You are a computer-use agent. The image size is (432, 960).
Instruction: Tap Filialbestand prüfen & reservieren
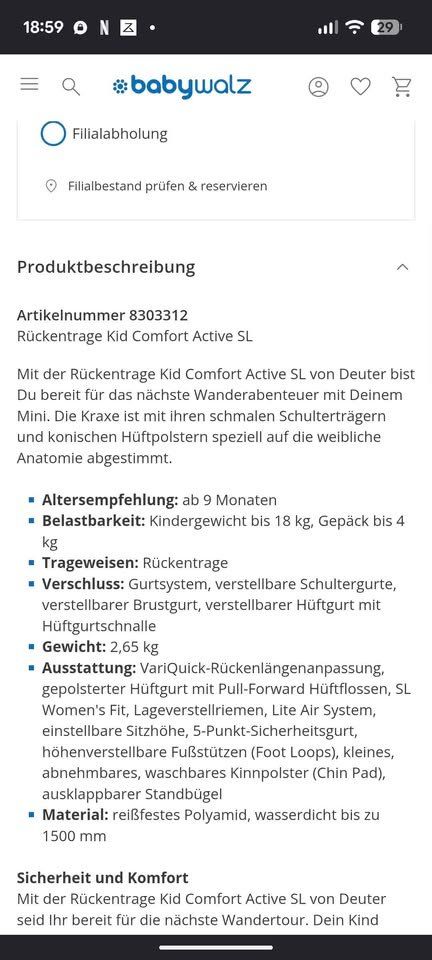(x=157, y=186)
